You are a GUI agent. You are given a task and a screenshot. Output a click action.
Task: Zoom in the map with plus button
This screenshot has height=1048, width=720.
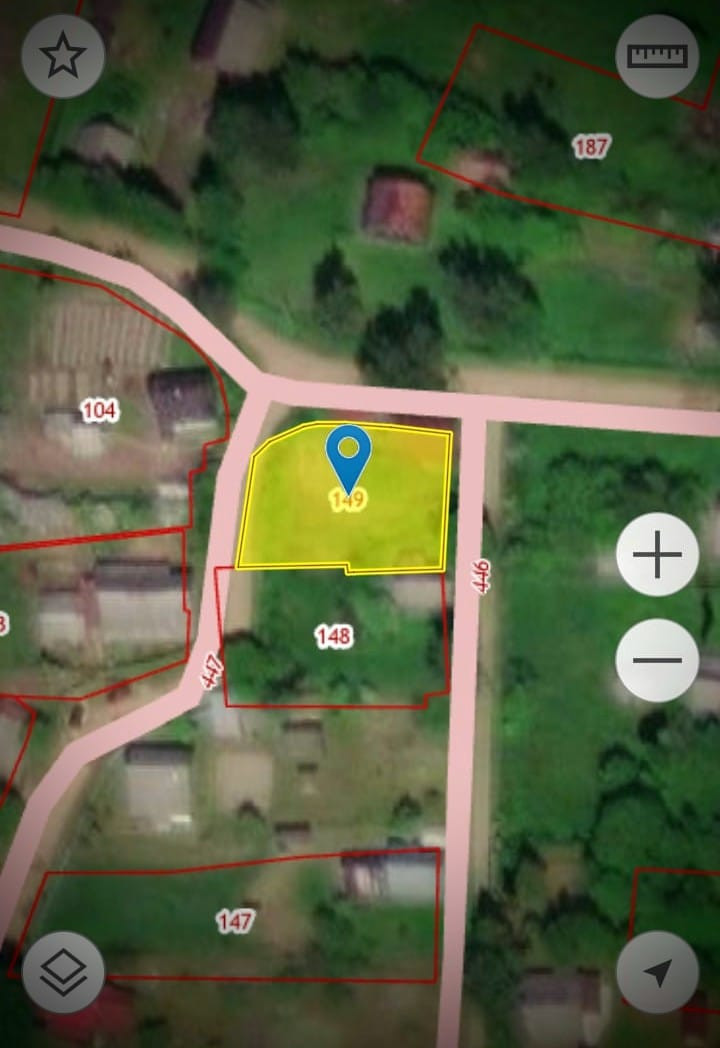657,555
